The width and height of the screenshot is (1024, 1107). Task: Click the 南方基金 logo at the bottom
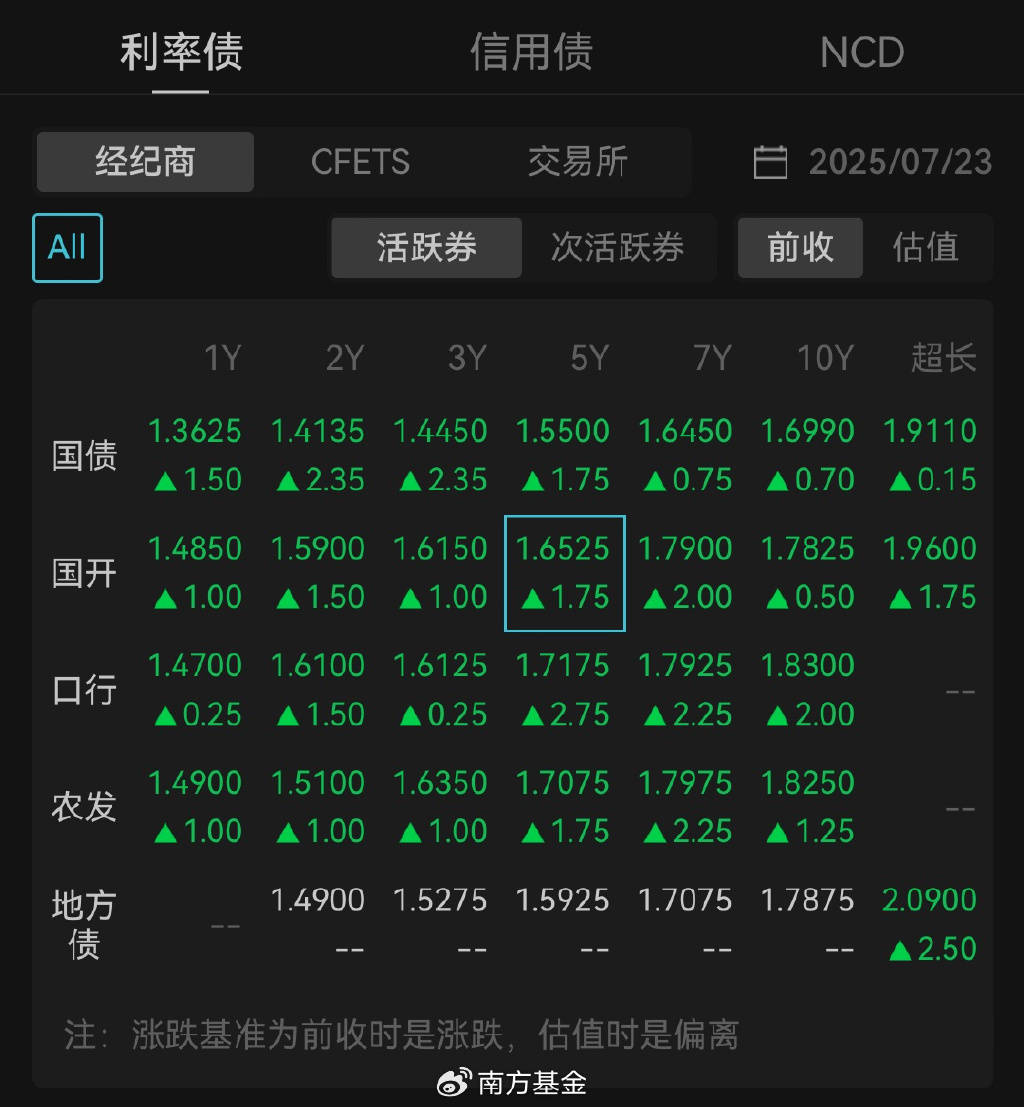coord(512,1083)
